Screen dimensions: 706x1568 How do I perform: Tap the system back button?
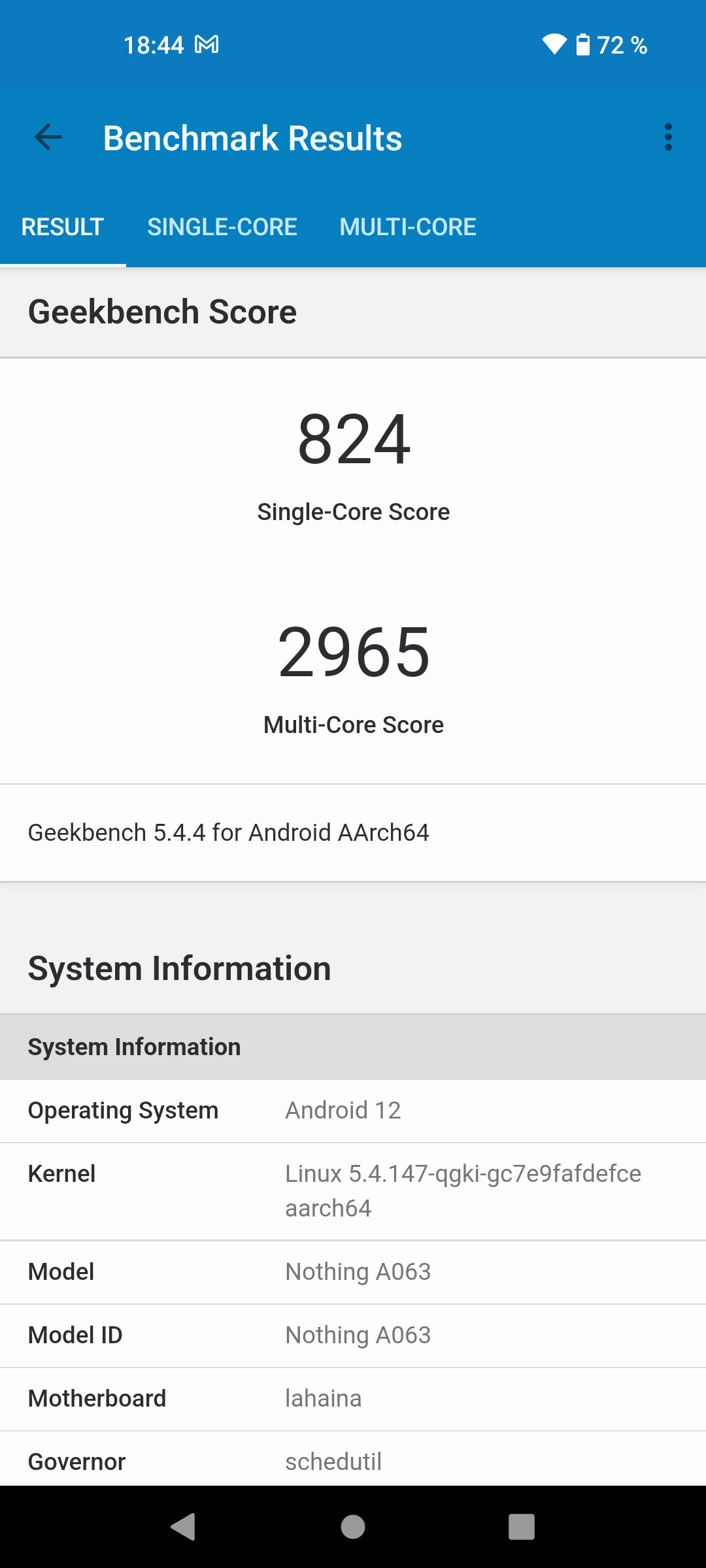click(184, 1527)
